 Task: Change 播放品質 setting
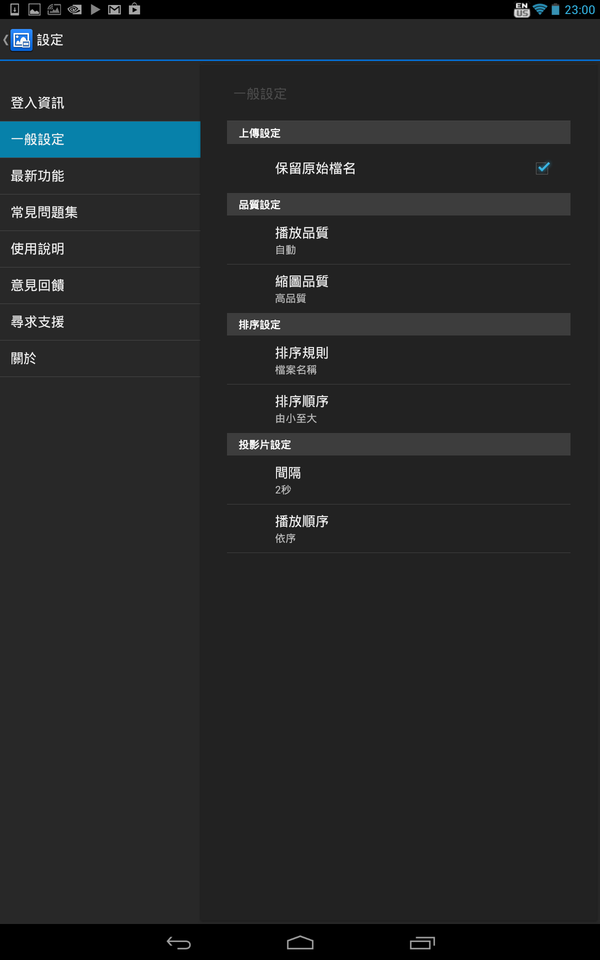[x=398, y=240]
